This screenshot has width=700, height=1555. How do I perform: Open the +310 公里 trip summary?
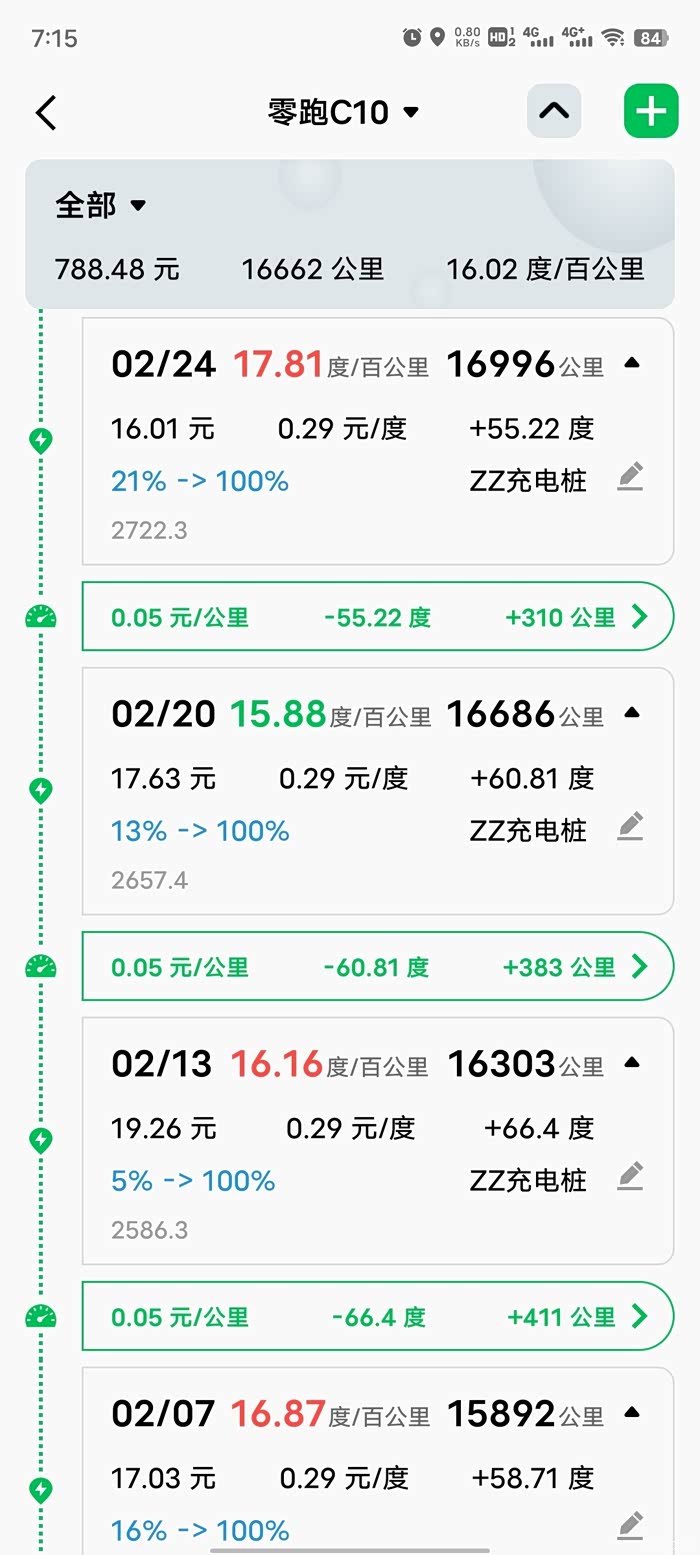[x=378, y=617]
